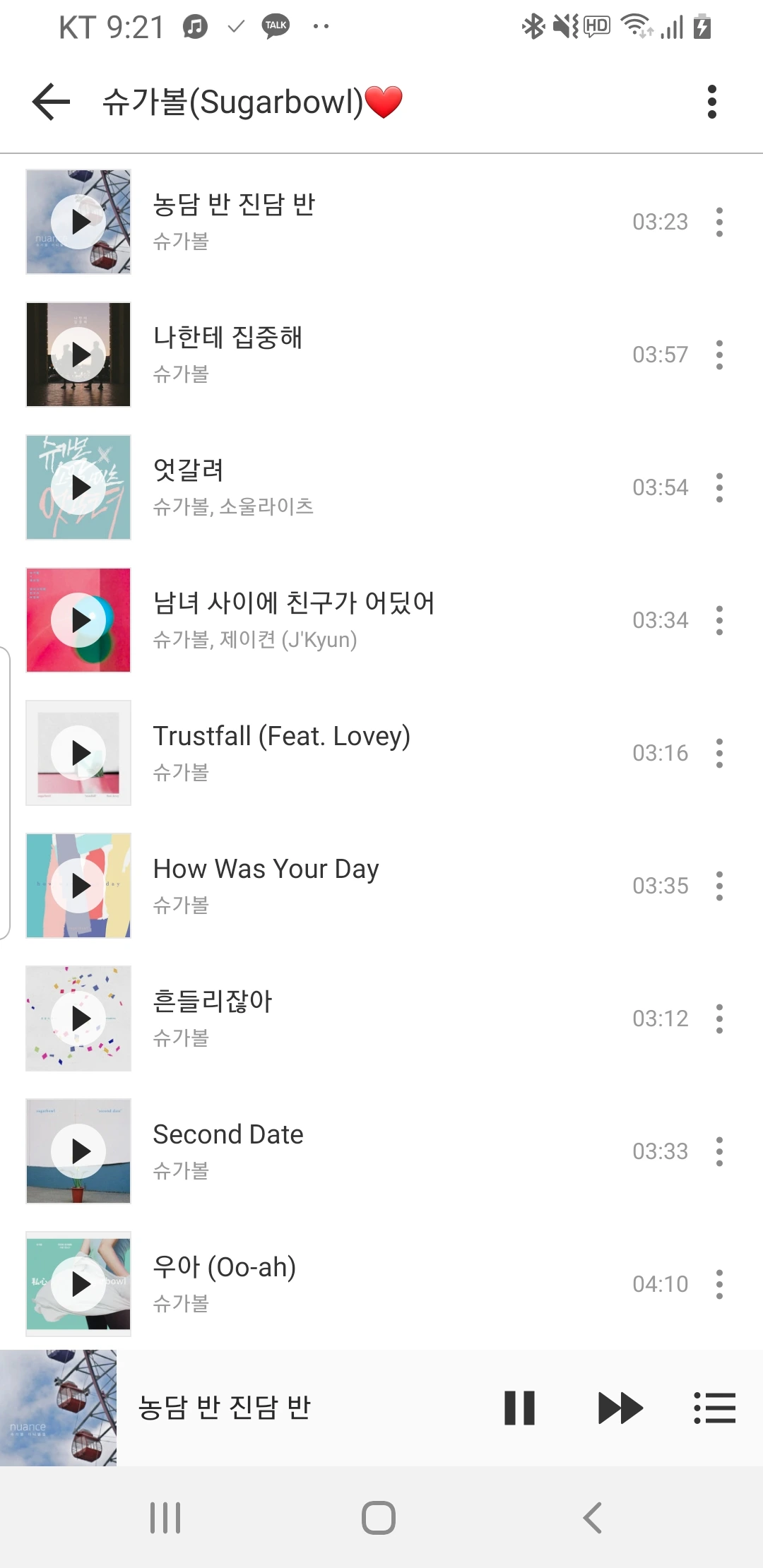Open more options for 남녀 사이에 친구가 어딨어
The image size is (763, 1568).
(x=719, y=620)
